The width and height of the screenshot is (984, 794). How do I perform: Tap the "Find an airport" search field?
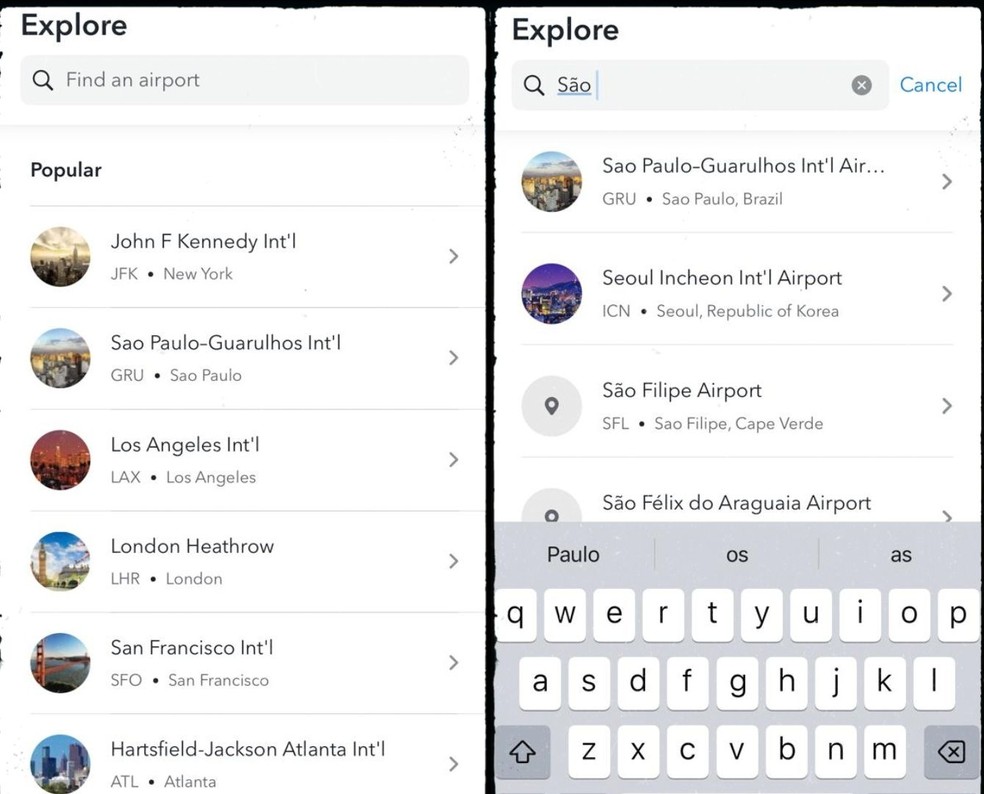click(244, 80)
